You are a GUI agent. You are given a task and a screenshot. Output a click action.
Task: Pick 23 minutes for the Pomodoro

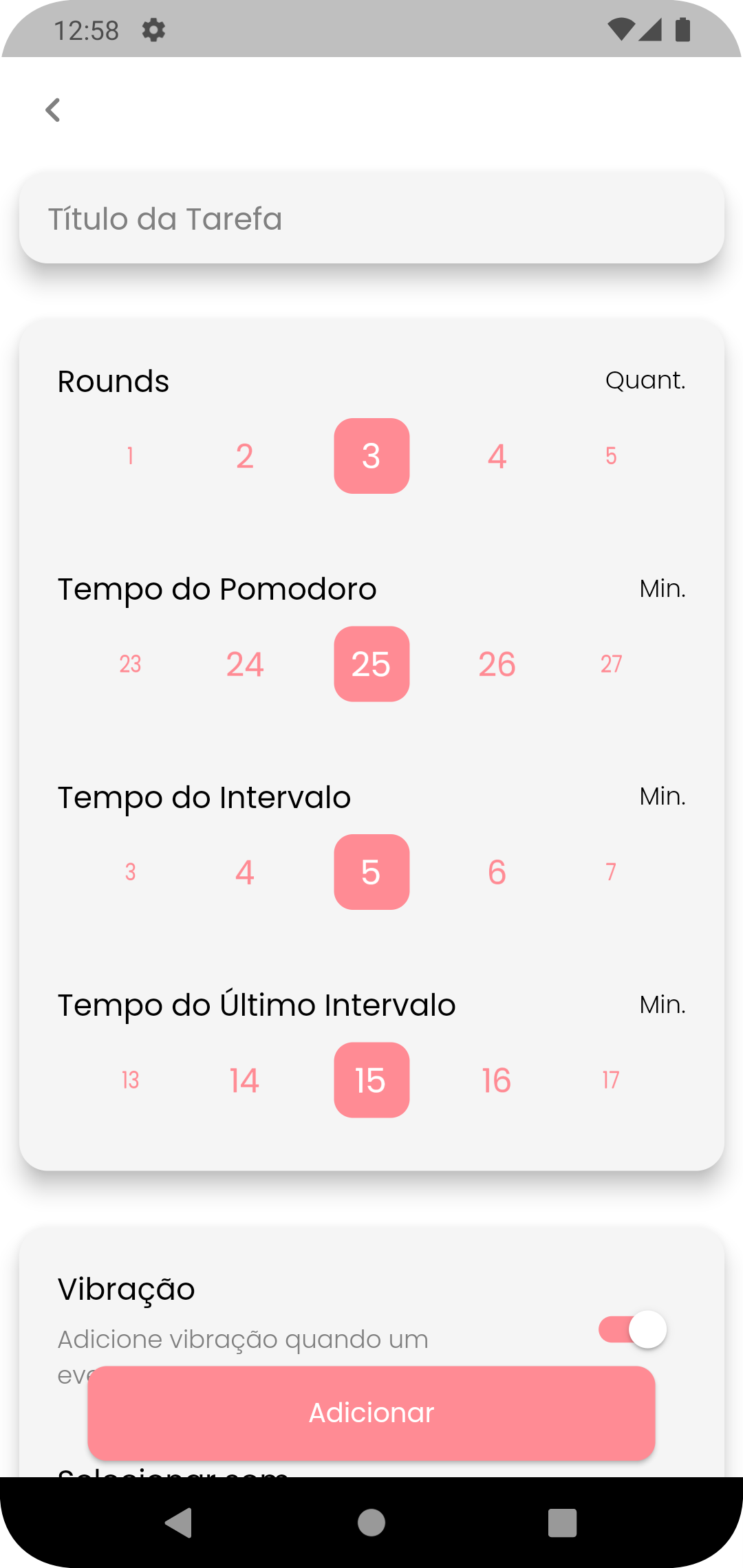(130, 664)
